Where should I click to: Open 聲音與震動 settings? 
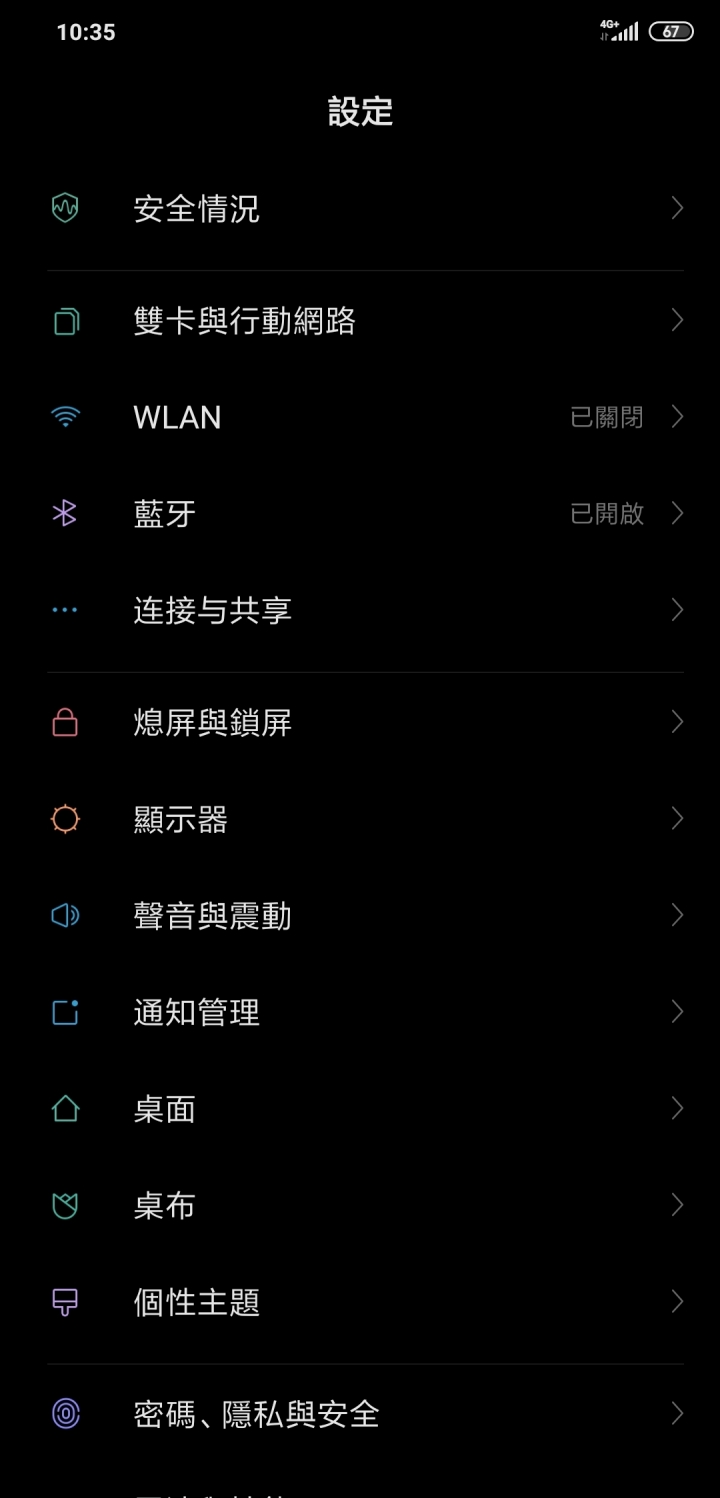tap(360, 915)
